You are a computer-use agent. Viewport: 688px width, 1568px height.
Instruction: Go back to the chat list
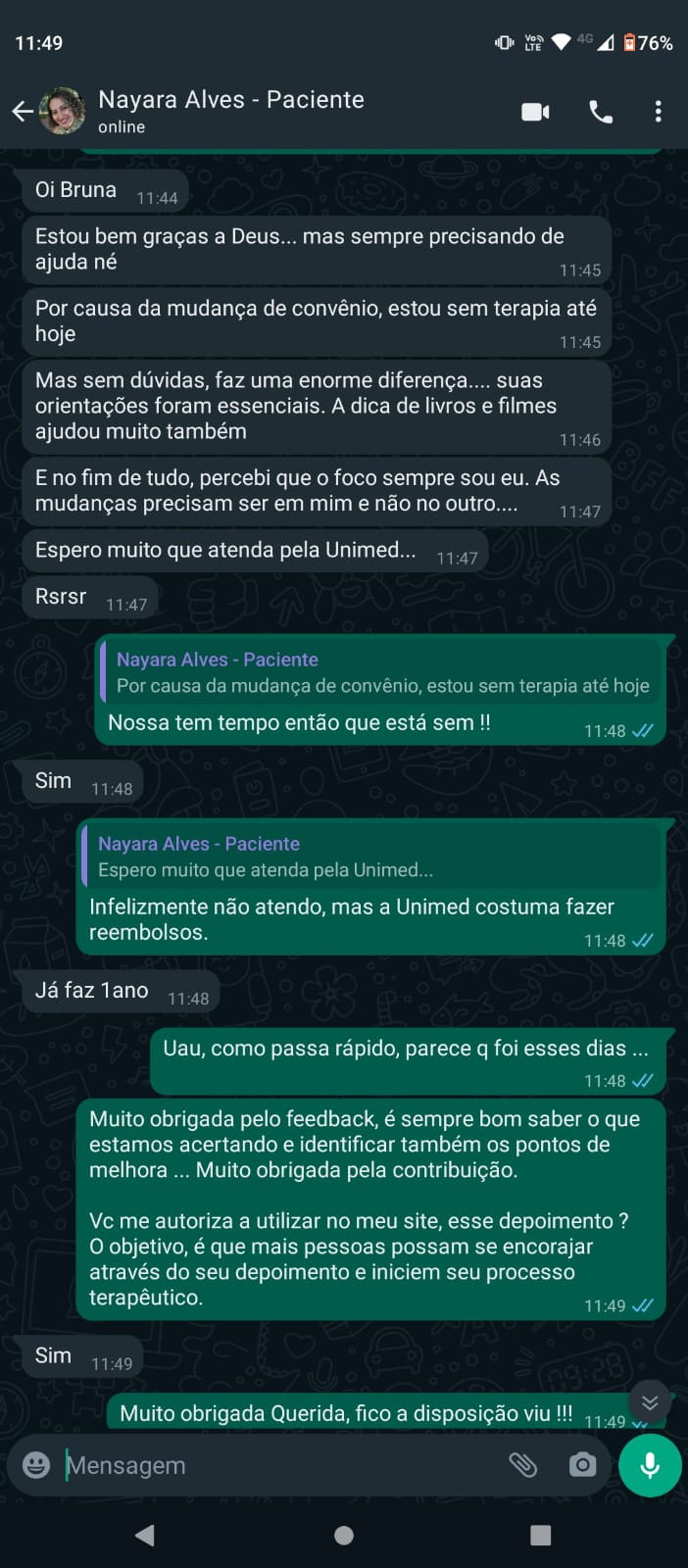[x=22, y=112]
